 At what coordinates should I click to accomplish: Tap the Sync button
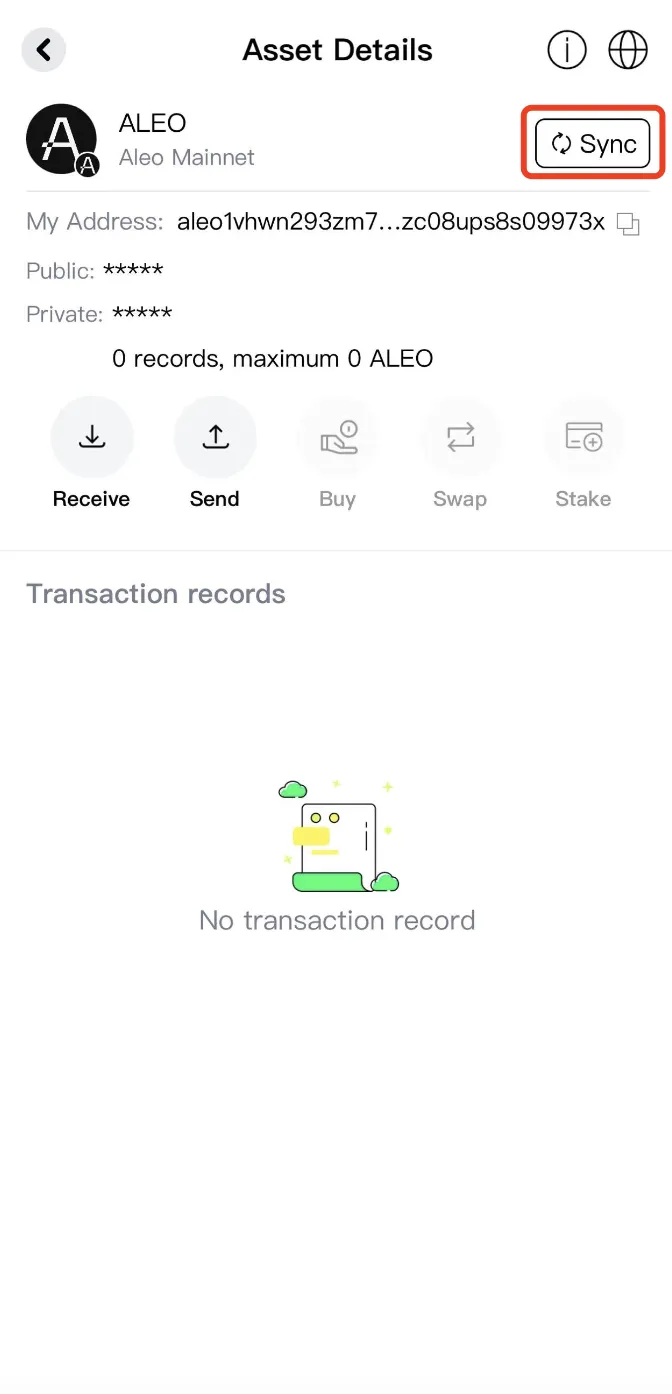(x=593, y=144)
